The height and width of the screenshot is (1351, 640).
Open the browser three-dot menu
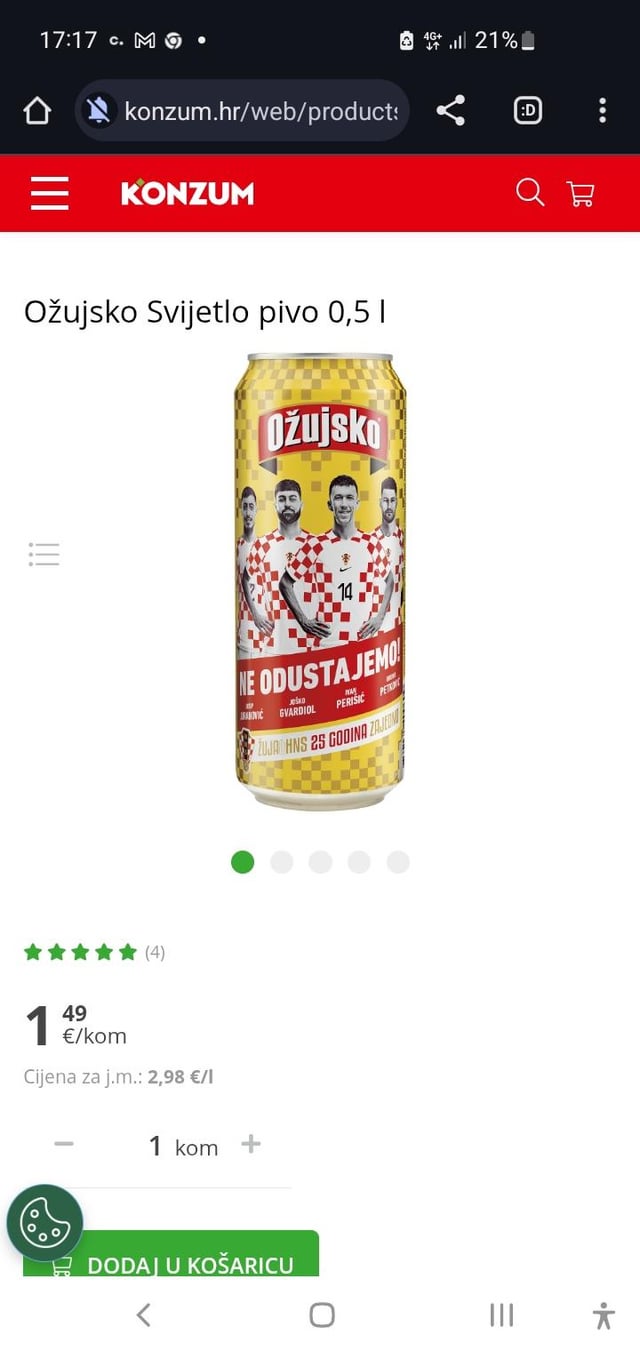click(602, 111)
